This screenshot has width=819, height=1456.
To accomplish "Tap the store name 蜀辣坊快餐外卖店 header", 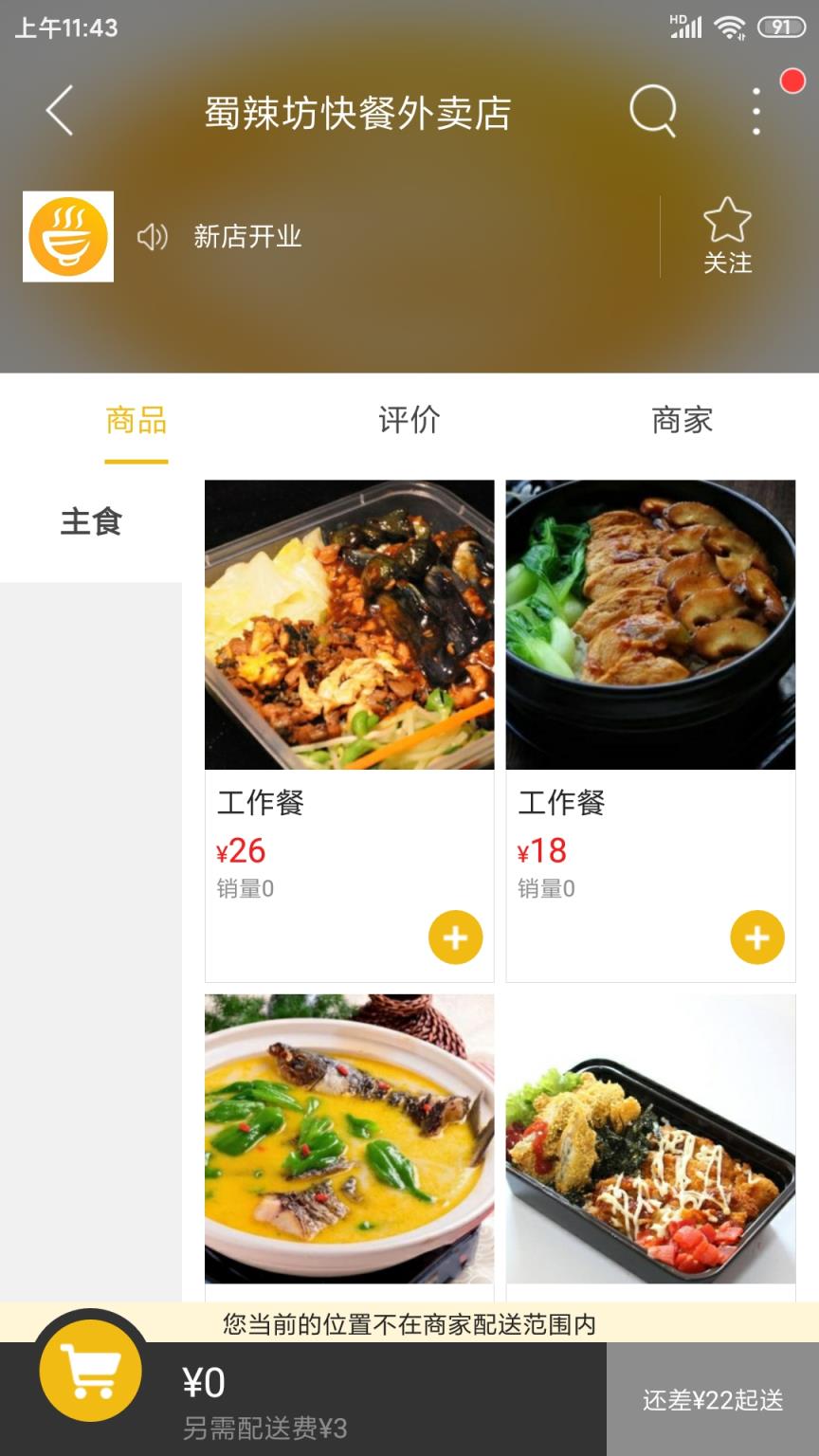I will click(x=355, y=113).
